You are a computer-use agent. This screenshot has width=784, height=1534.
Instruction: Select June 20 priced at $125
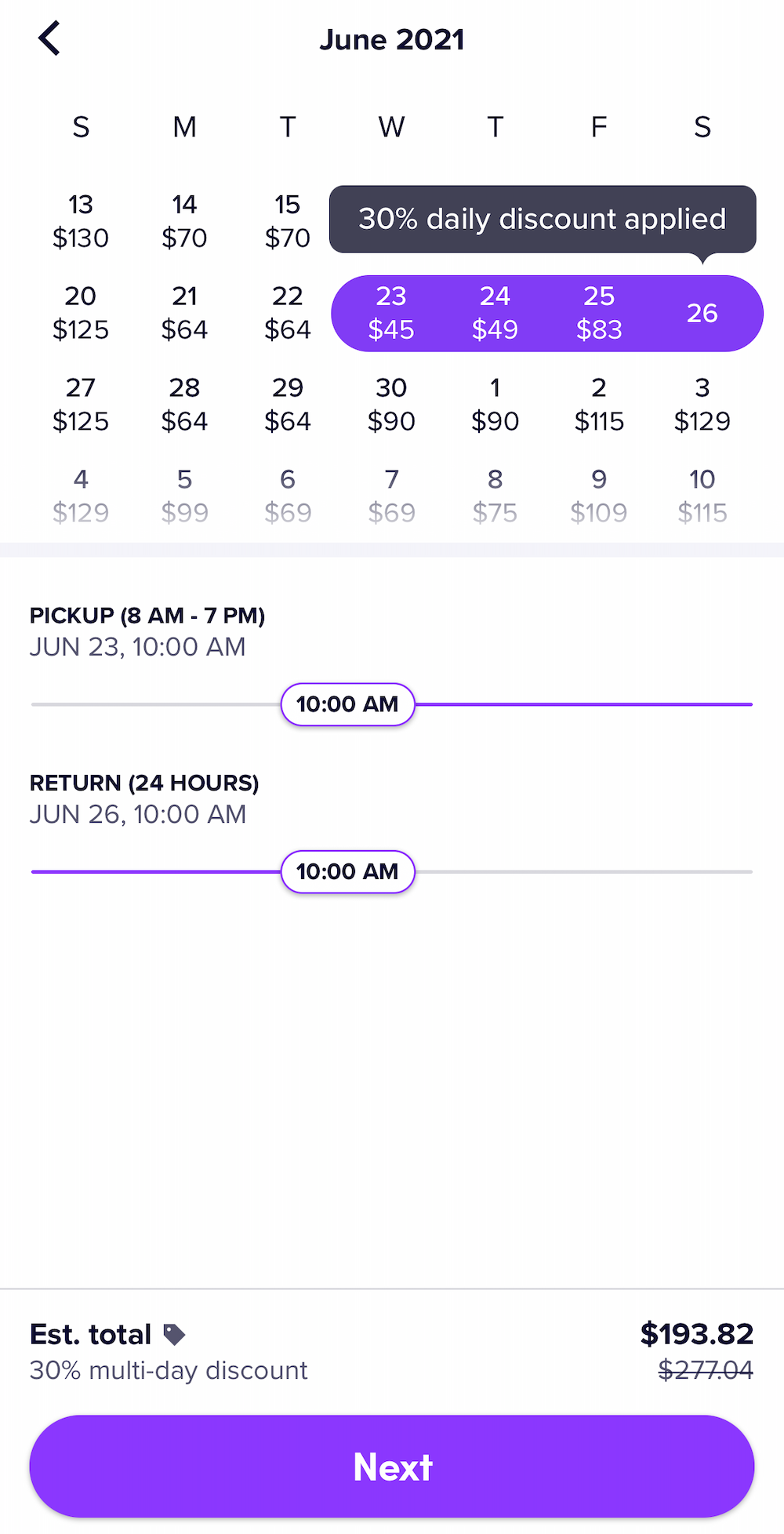(x=81, y=313)
